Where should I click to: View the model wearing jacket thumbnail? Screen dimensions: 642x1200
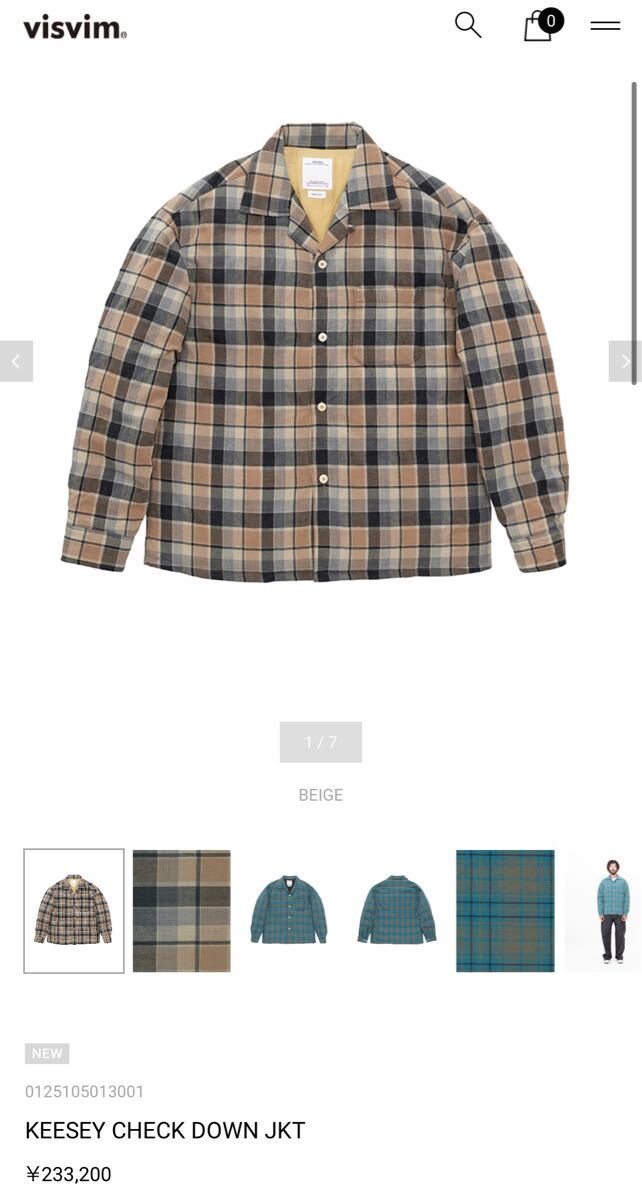click(x=603, y=911)
